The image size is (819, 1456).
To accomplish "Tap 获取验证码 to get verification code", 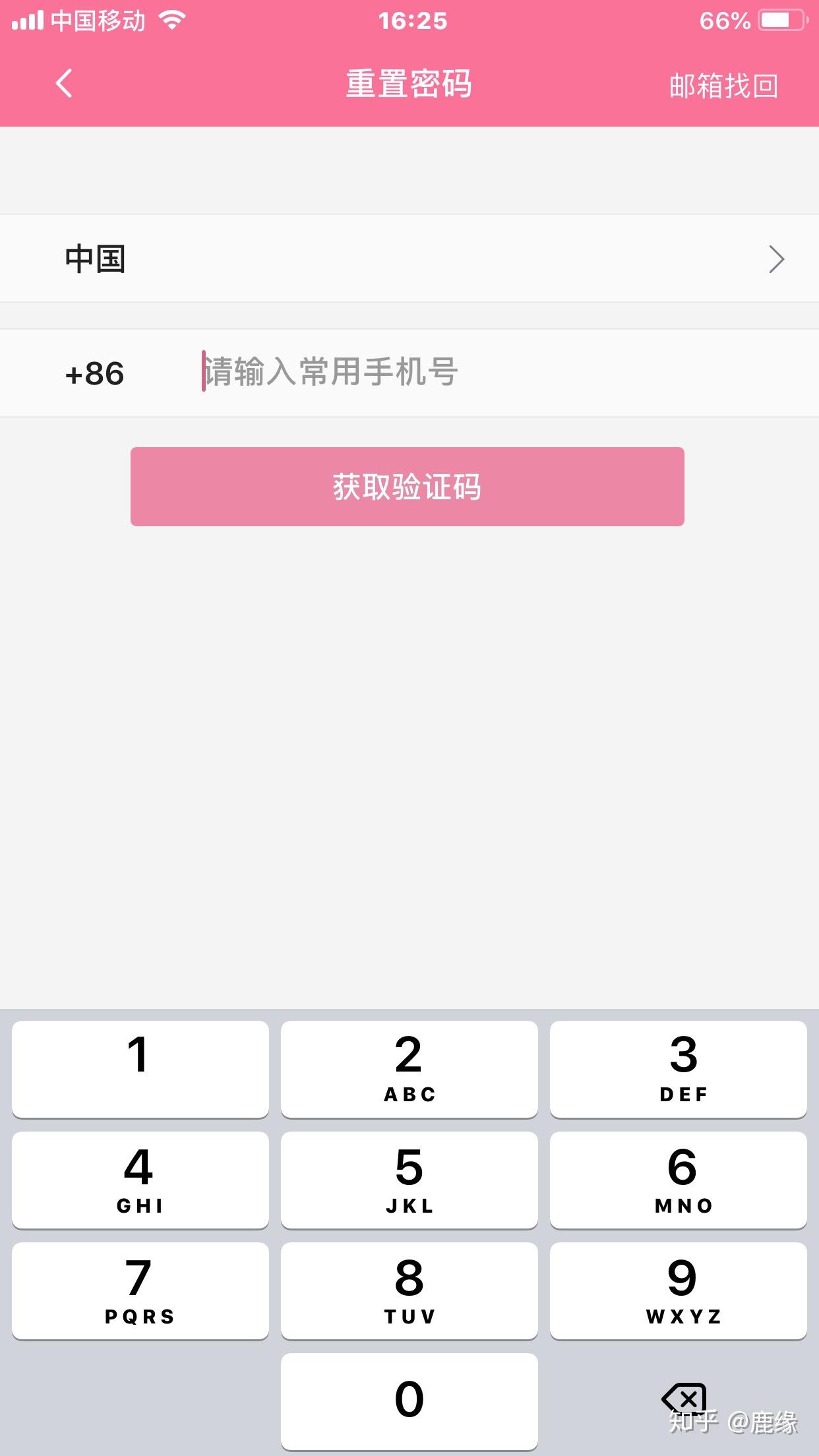I will tap(407, 487).
